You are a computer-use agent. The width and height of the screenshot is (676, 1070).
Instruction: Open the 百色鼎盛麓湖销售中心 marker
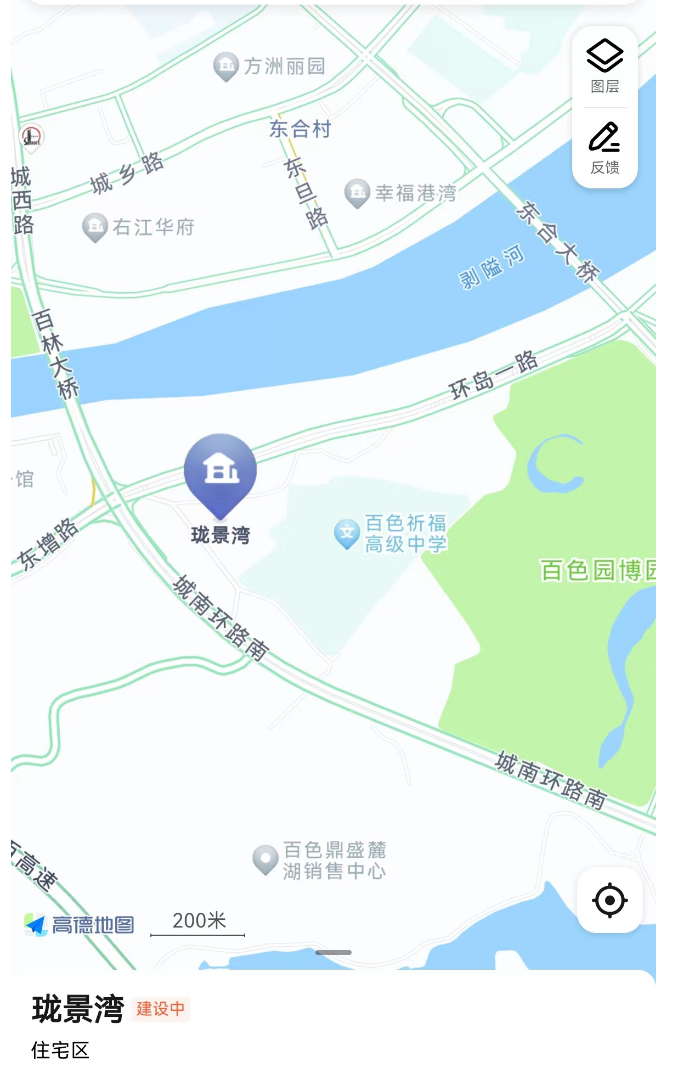(265, 859)
